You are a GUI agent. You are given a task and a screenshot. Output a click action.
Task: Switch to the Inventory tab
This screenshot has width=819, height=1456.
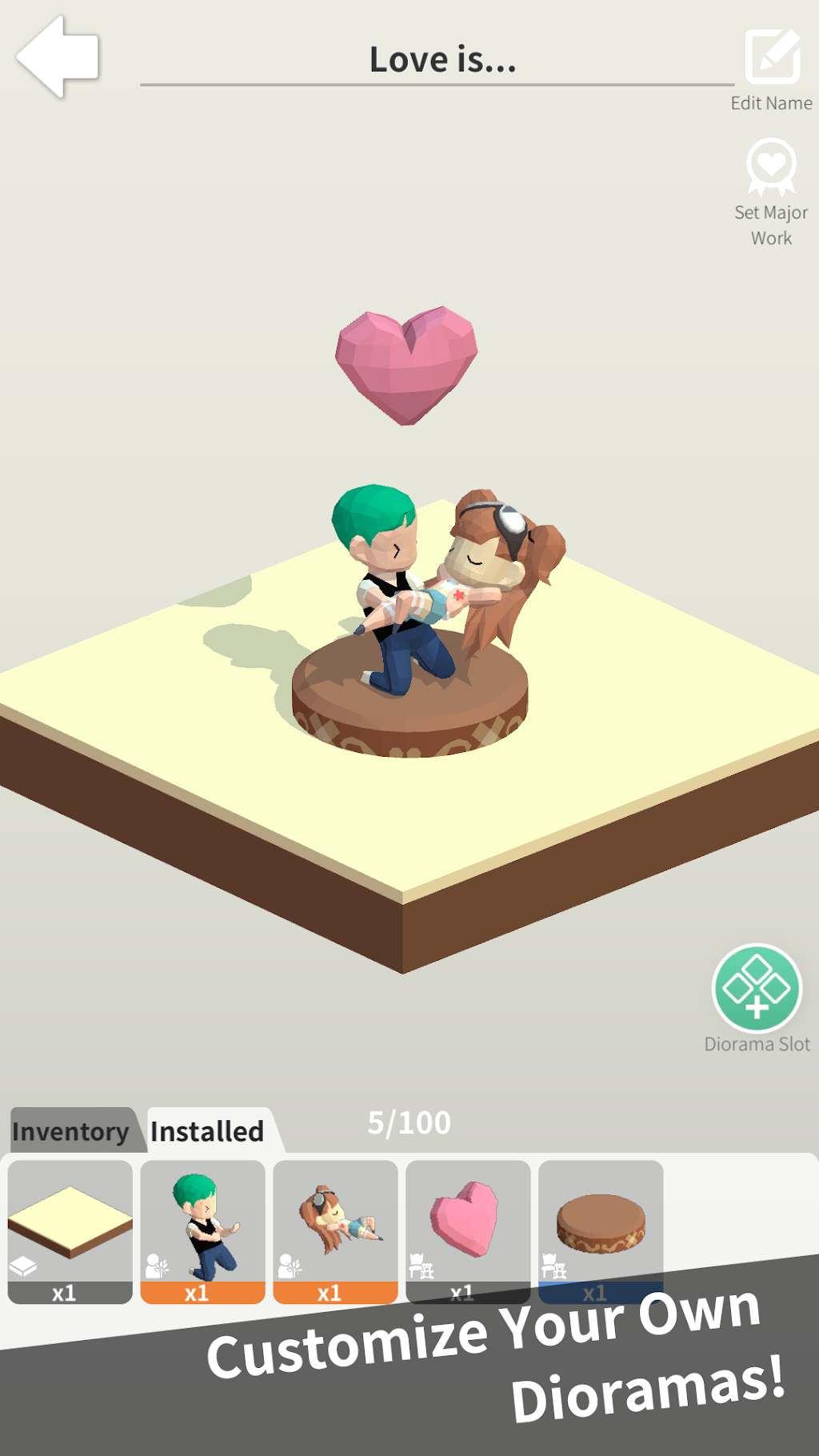point(70,1131)
